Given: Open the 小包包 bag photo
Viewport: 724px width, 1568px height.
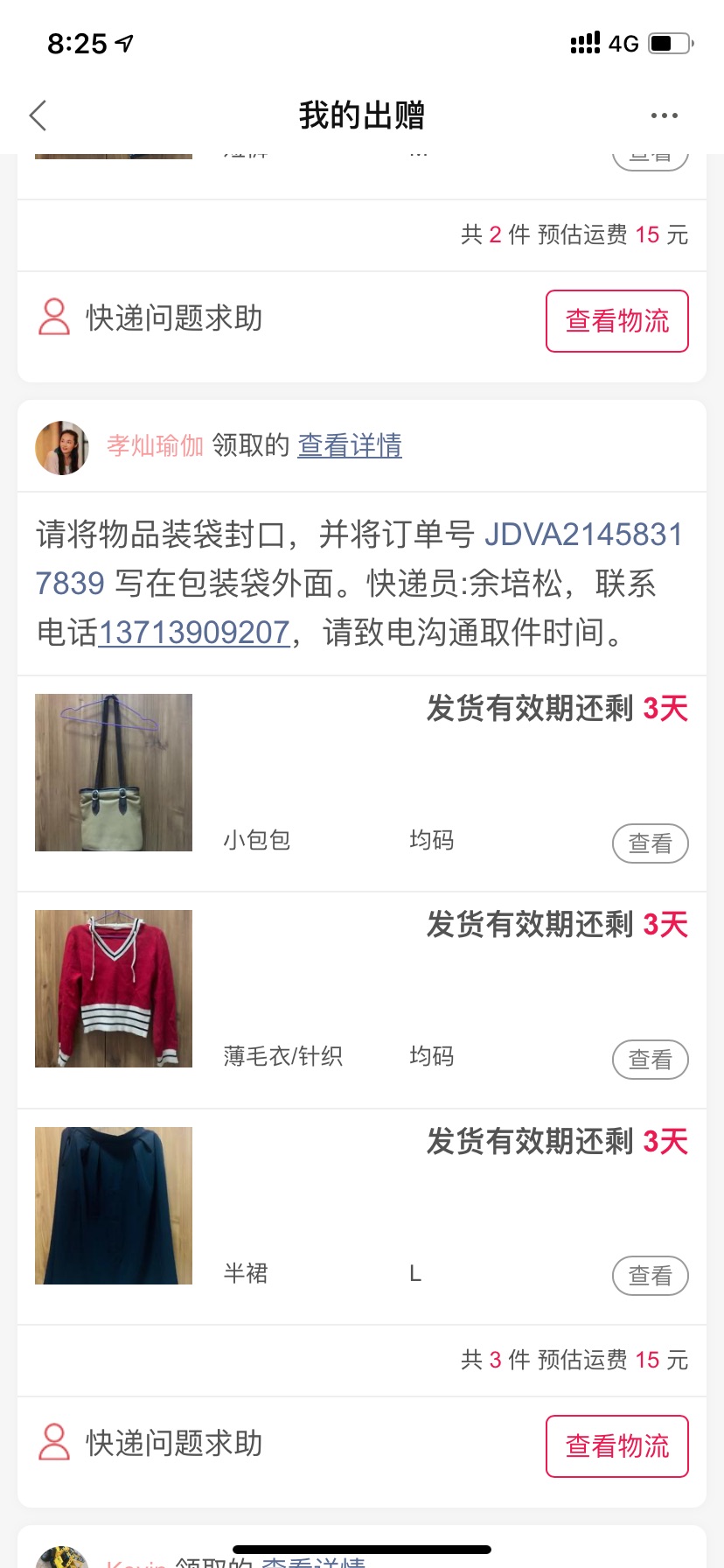Looking at the screenshot, I should [x=114, y=773].
